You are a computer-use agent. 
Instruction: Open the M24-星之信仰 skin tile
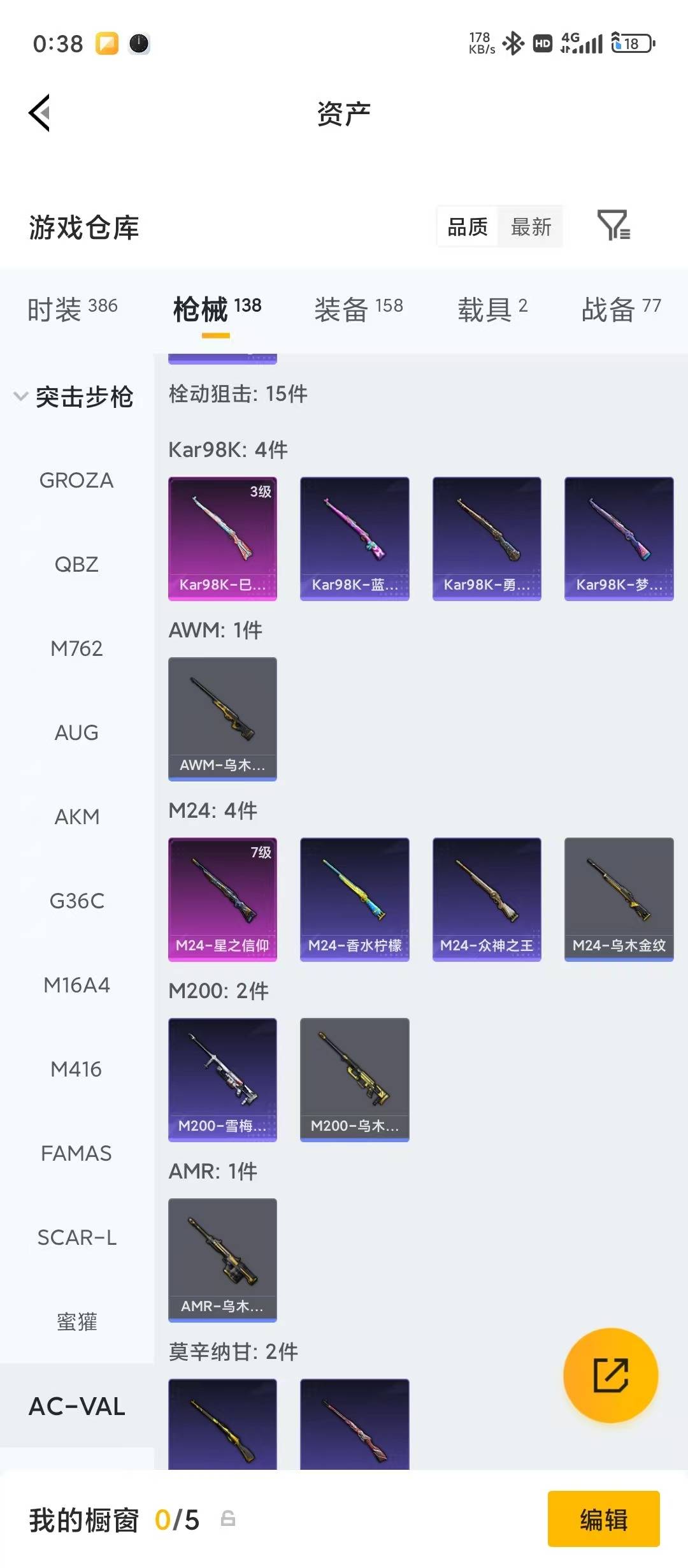pyautogui.click(x=222, y=898)
